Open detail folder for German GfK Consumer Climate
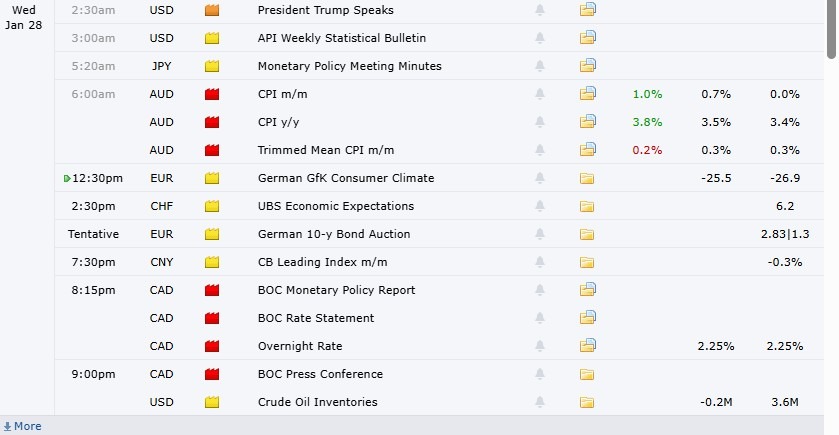839x435 pixels. 587,178
